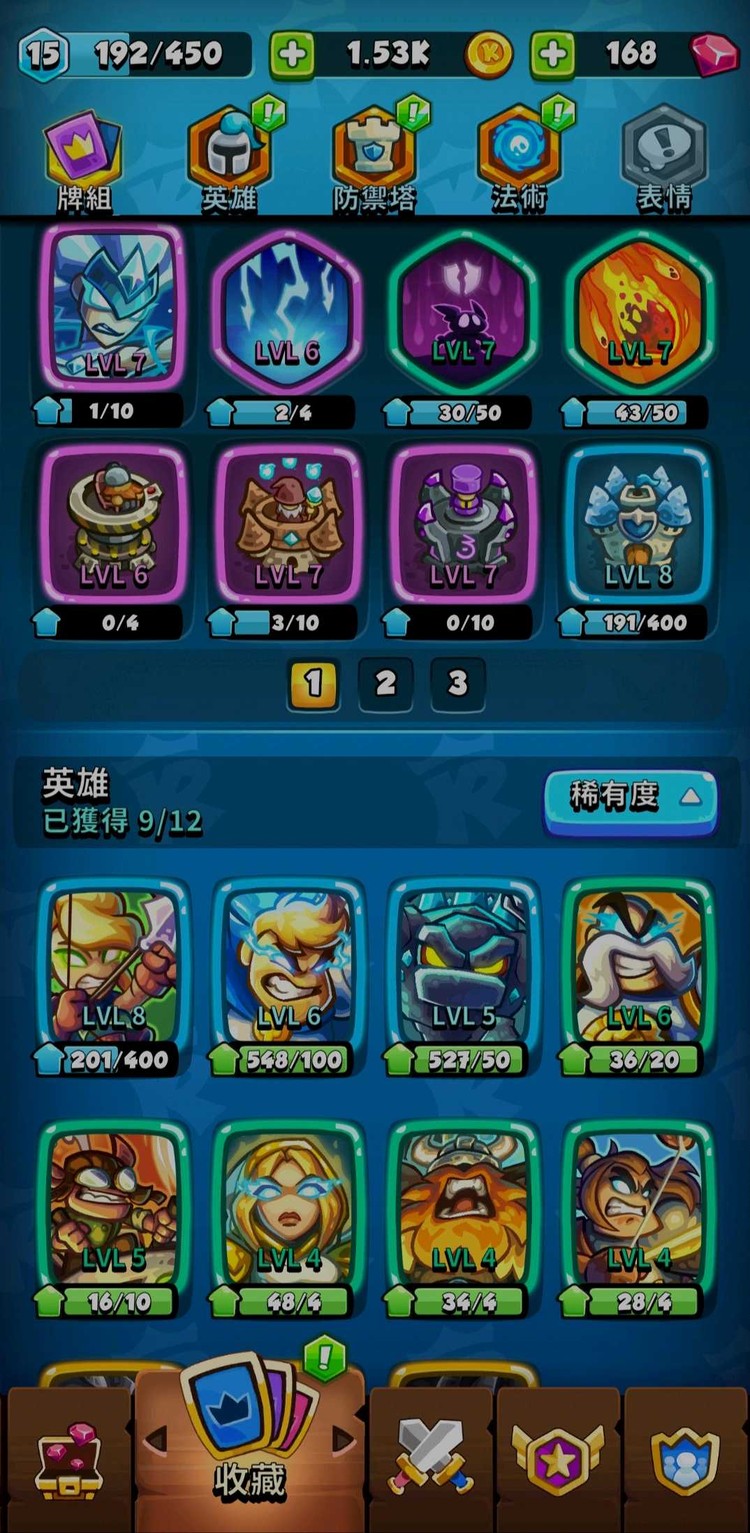Select deck page 3

tap(457, 683)
